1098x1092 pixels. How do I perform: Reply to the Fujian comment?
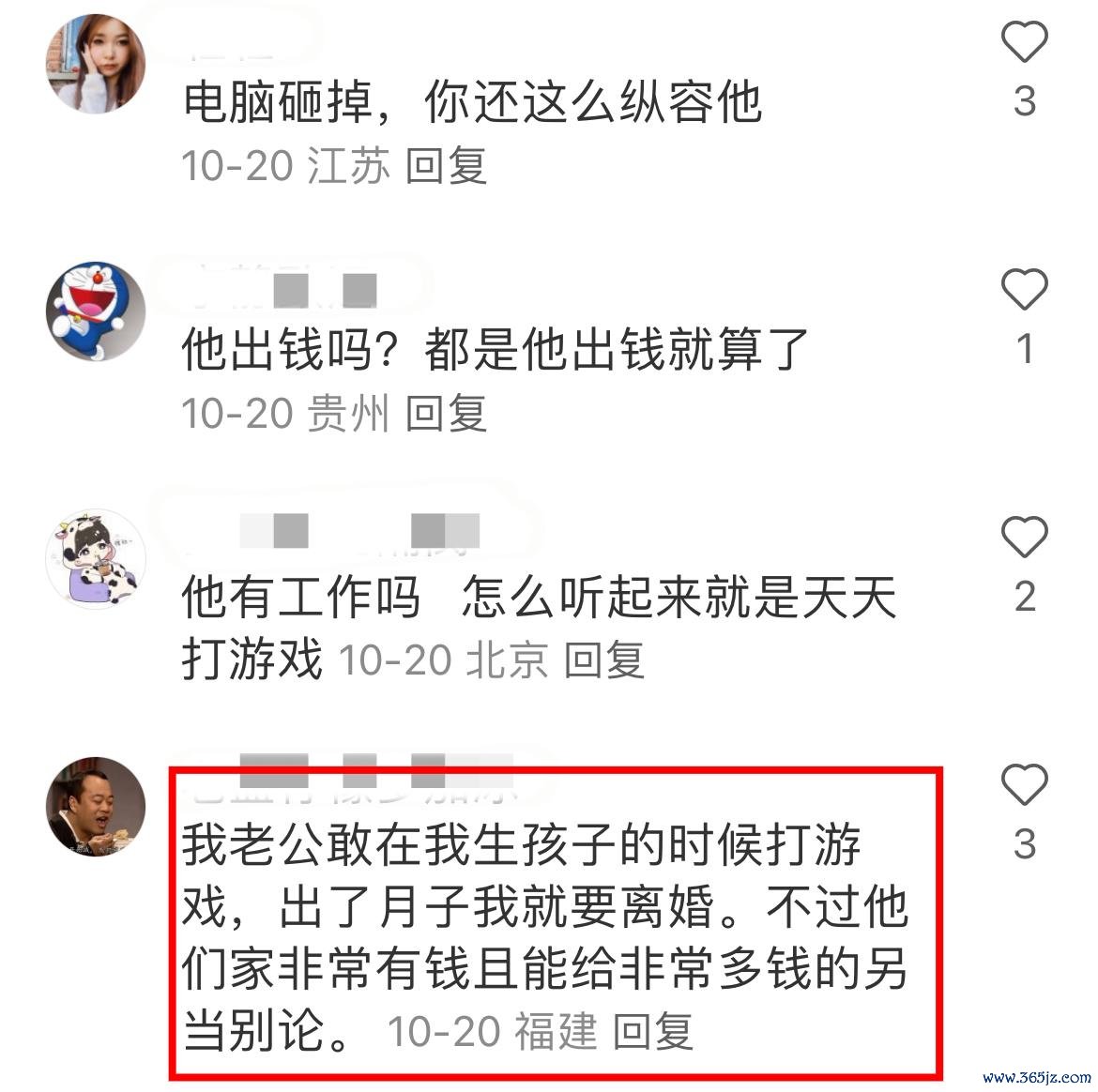(x=653, y=1032)
